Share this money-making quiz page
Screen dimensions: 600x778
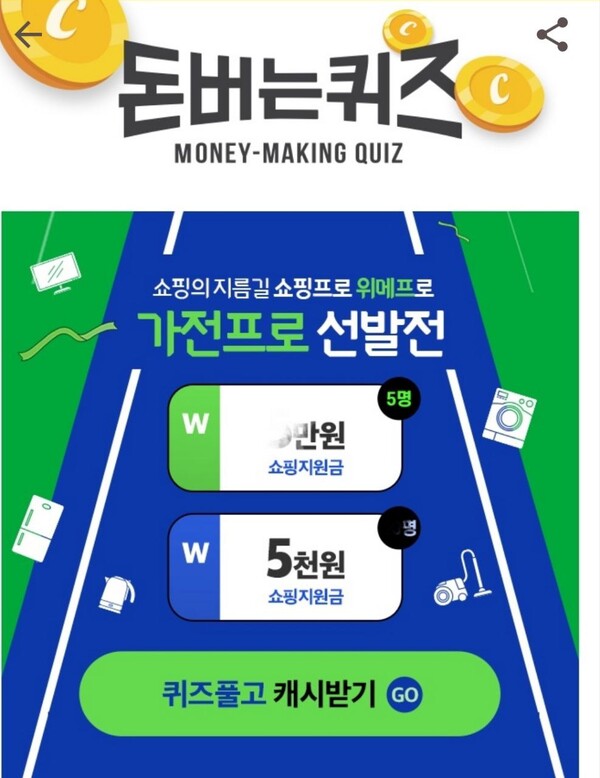(553, 34)
